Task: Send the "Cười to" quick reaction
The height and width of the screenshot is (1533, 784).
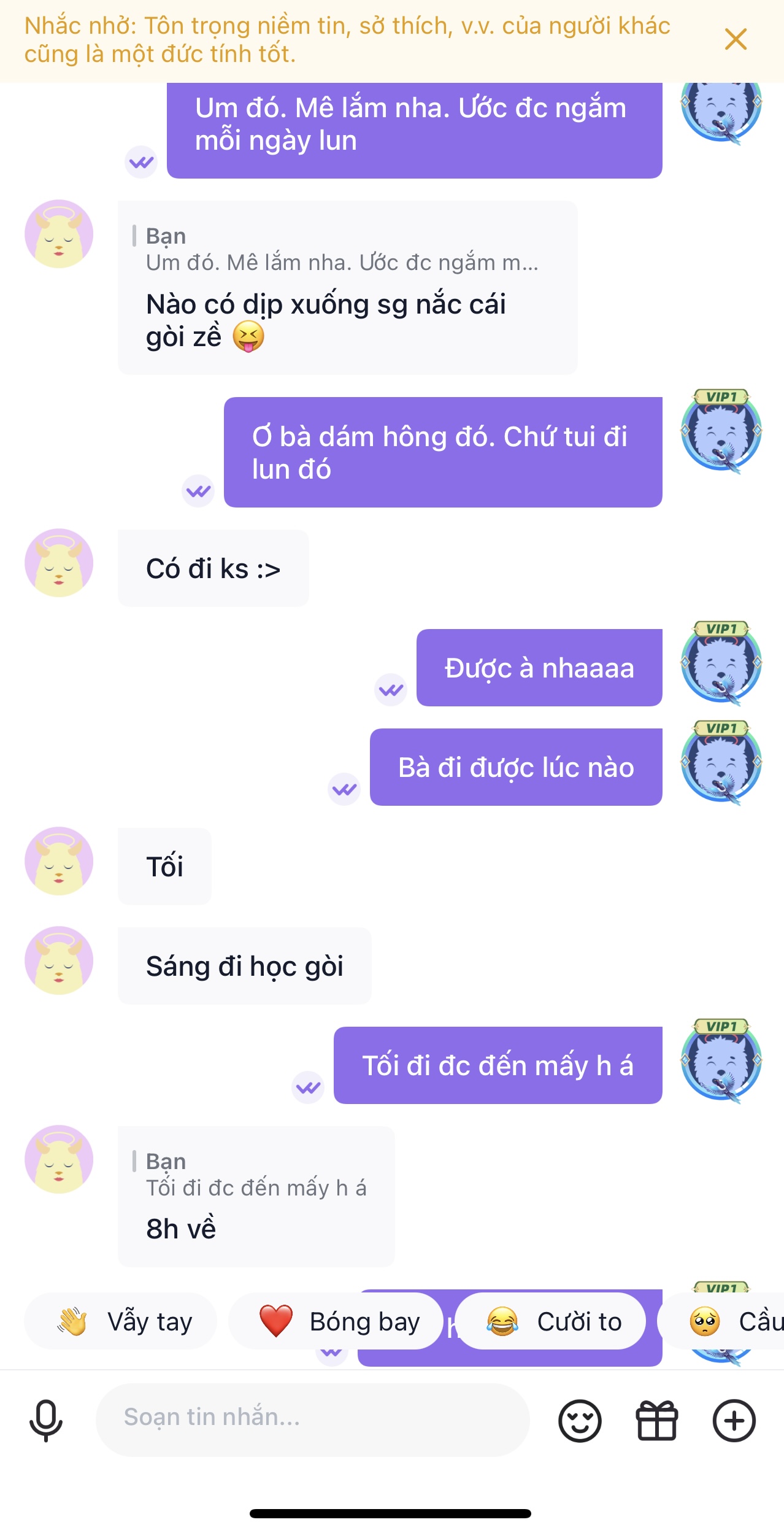Action: (x=550, y=1321)
